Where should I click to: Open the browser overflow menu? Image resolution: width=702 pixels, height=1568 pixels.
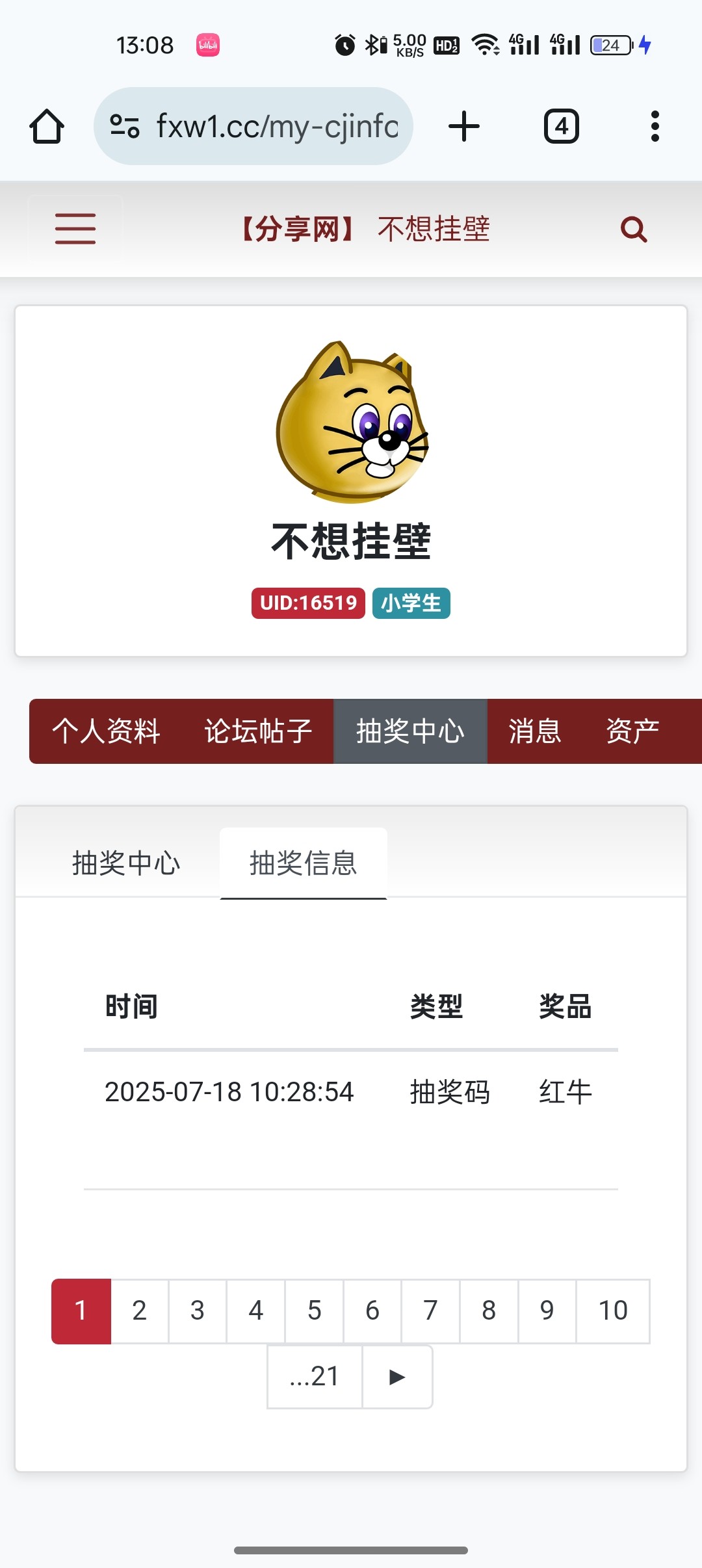click(655, 126)
